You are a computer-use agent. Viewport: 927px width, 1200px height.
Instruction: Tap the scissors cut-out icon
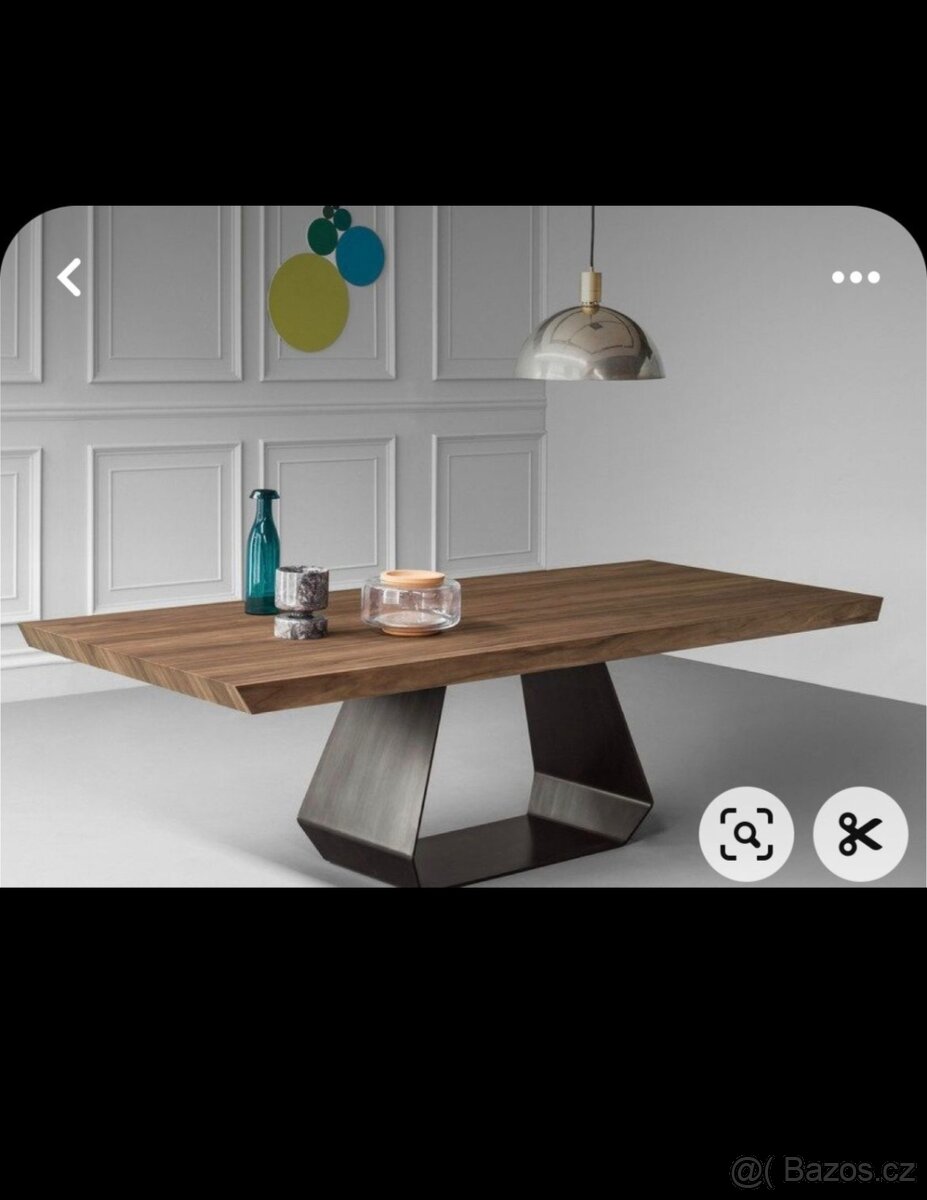click(x=860, y=833)
